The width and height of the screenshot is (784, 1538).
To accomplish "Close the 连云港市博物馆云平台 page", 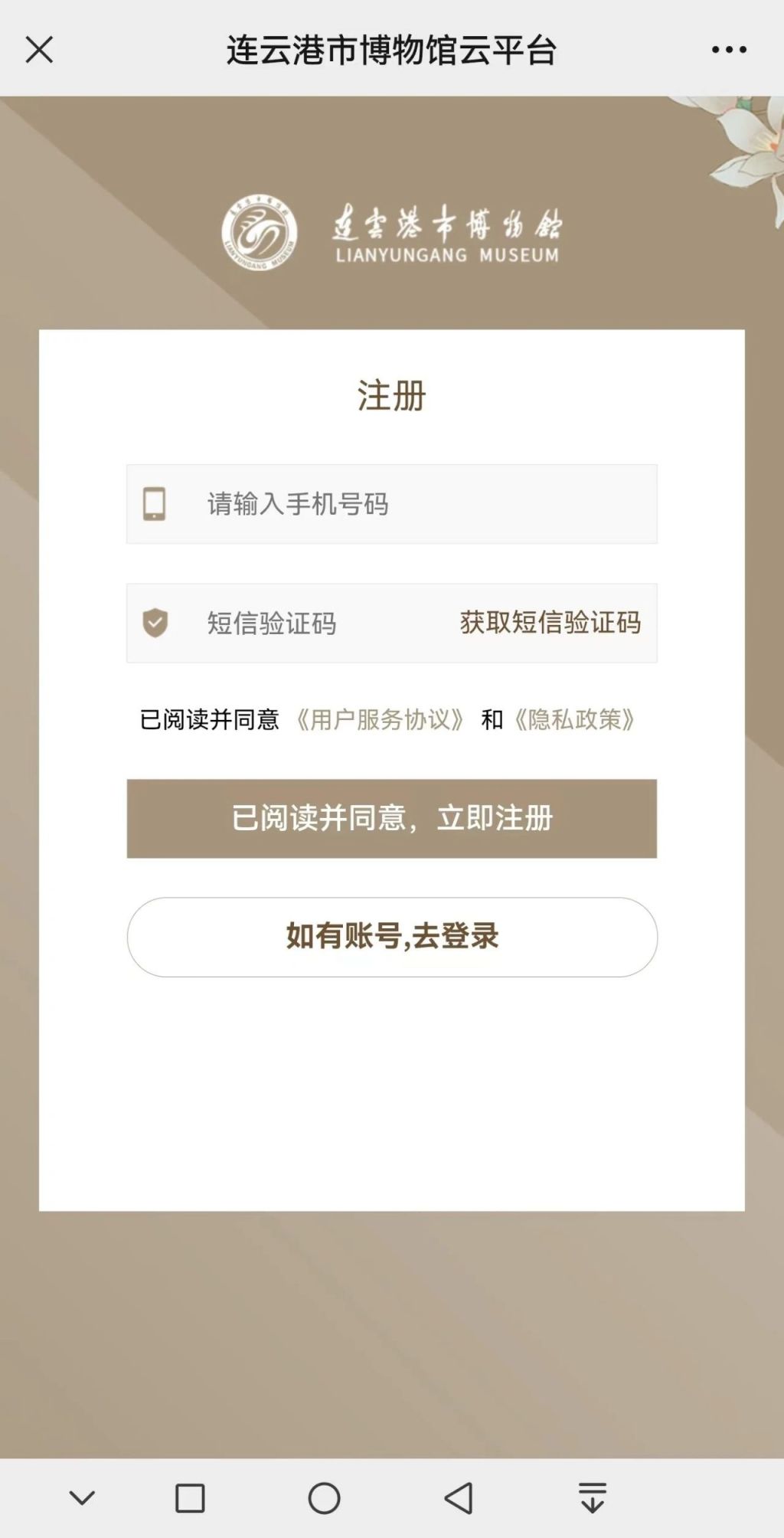I will [x=39, y=50].
